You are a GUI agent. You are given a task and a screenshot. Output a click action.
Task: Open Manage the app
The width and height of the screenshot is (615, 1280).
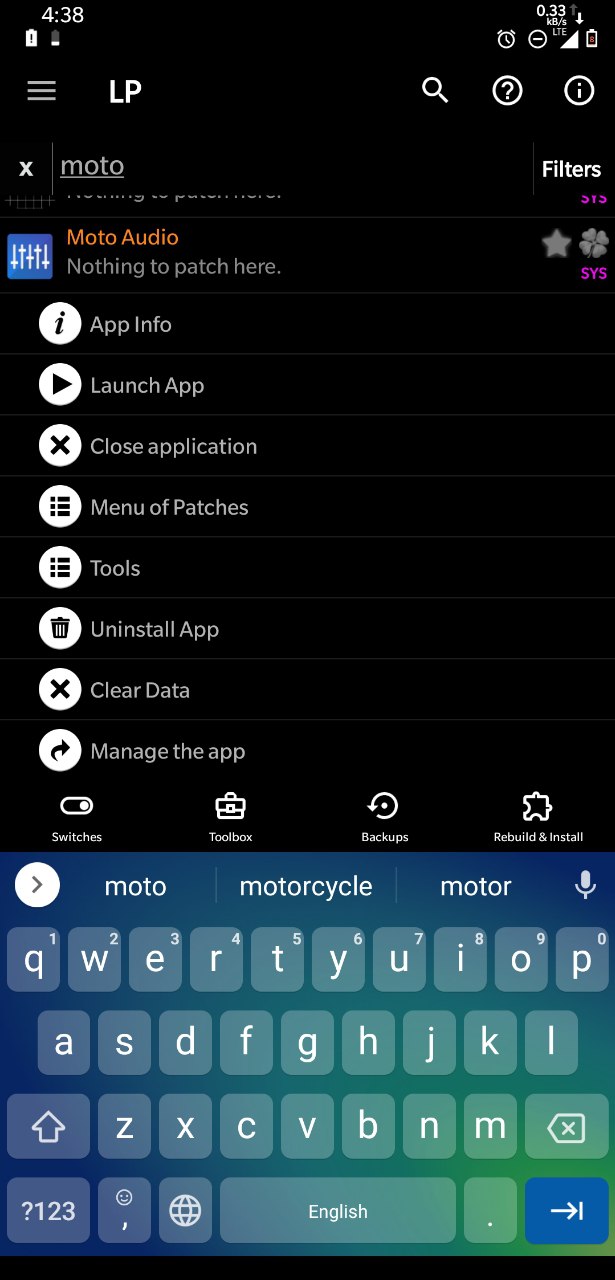[x=307, y=751]
